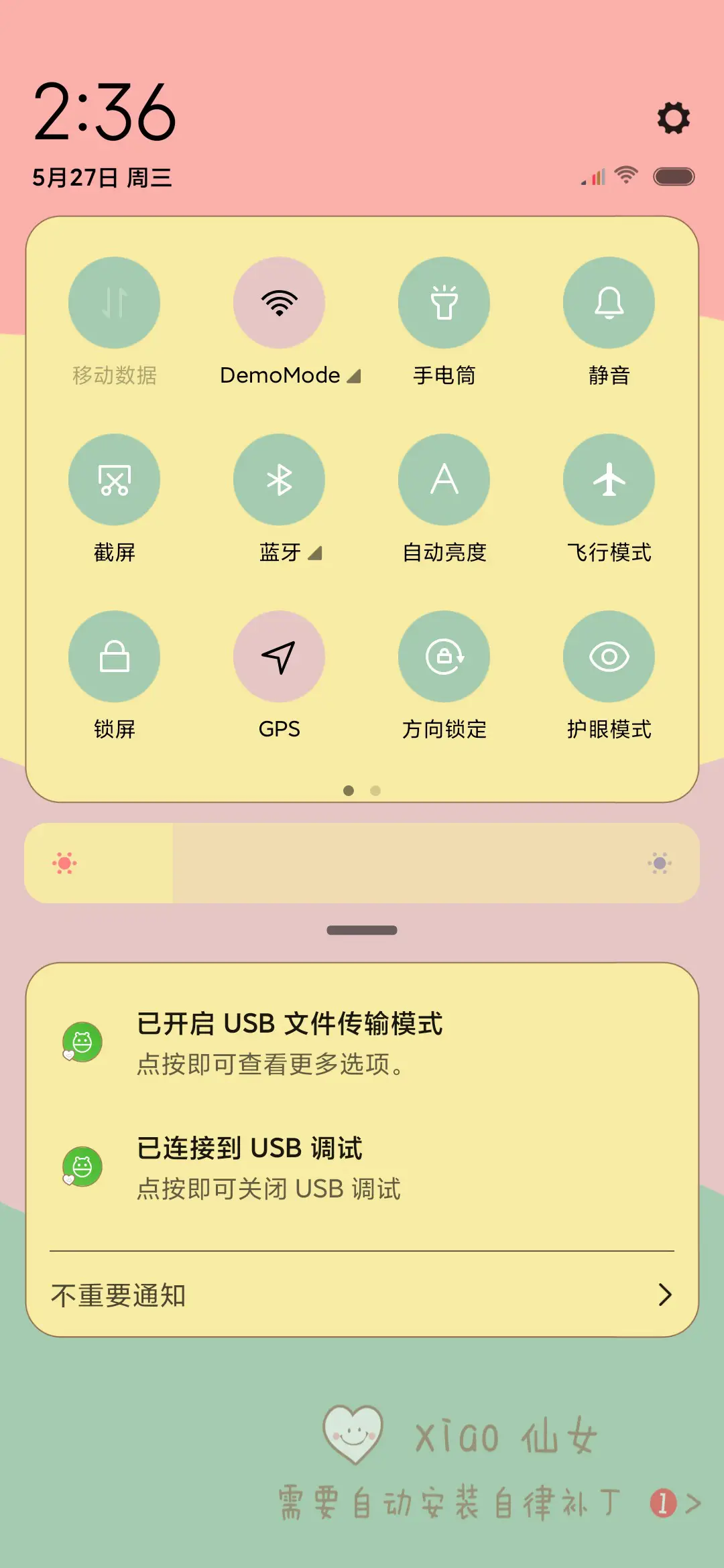Image resolution: width=724 pixels, height=1568 pixels.
Task: Tap the flashlight (手电筒) quick tile
Action: (x=444, y=303)
